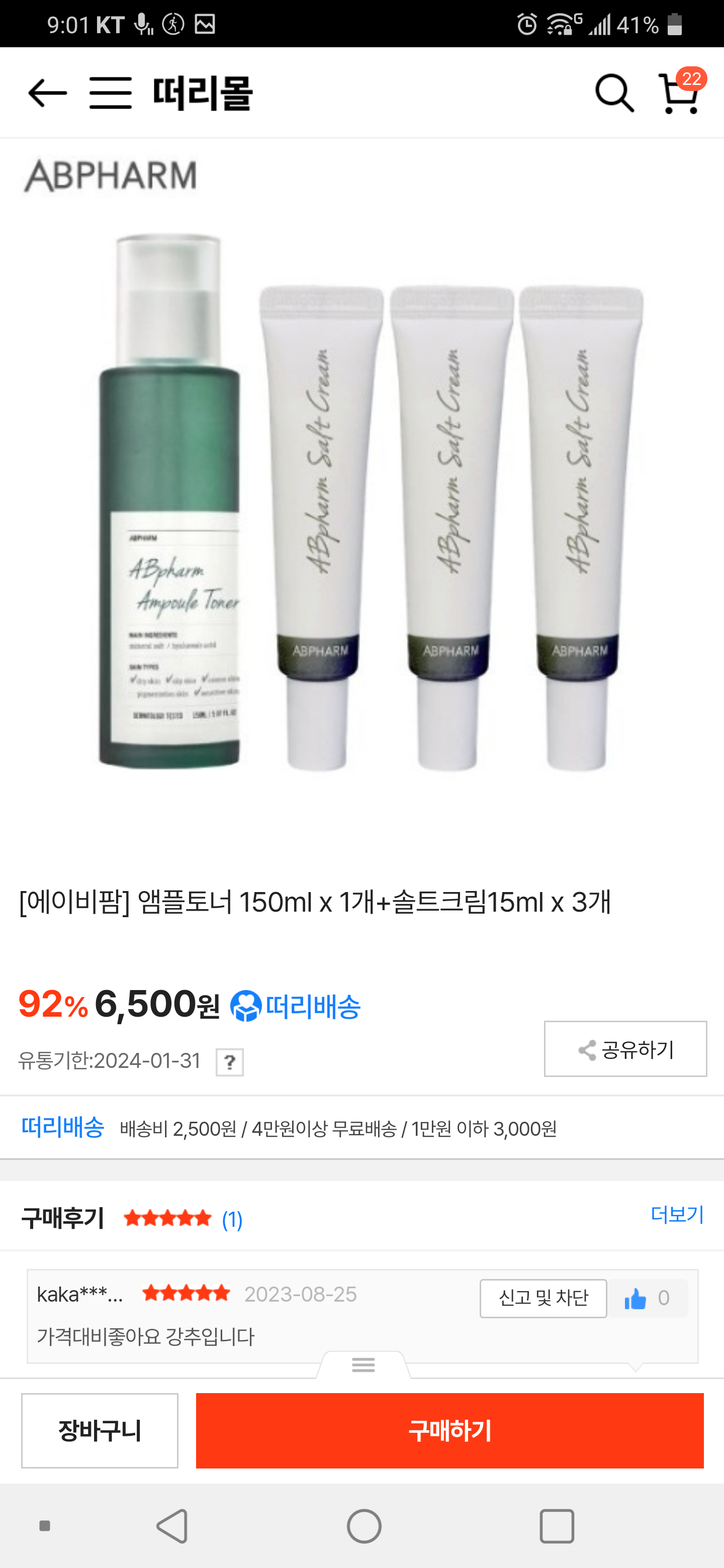Open the expiration date help question mark
This screenshot has height=1568, width=724.
coord(230,1062)
